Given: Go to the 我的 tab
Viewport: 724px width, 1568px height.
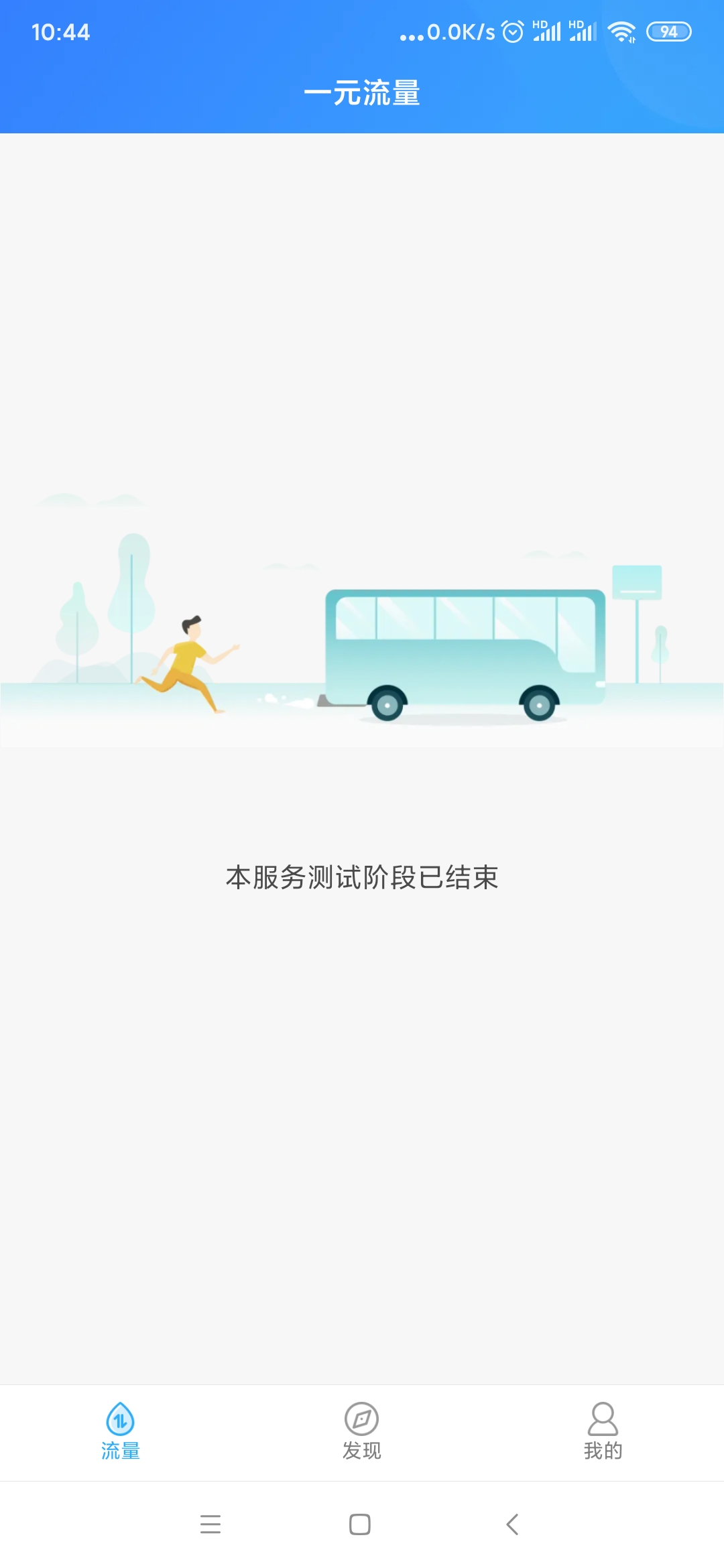Looking at the screenshot, I should coord(603,1431).
